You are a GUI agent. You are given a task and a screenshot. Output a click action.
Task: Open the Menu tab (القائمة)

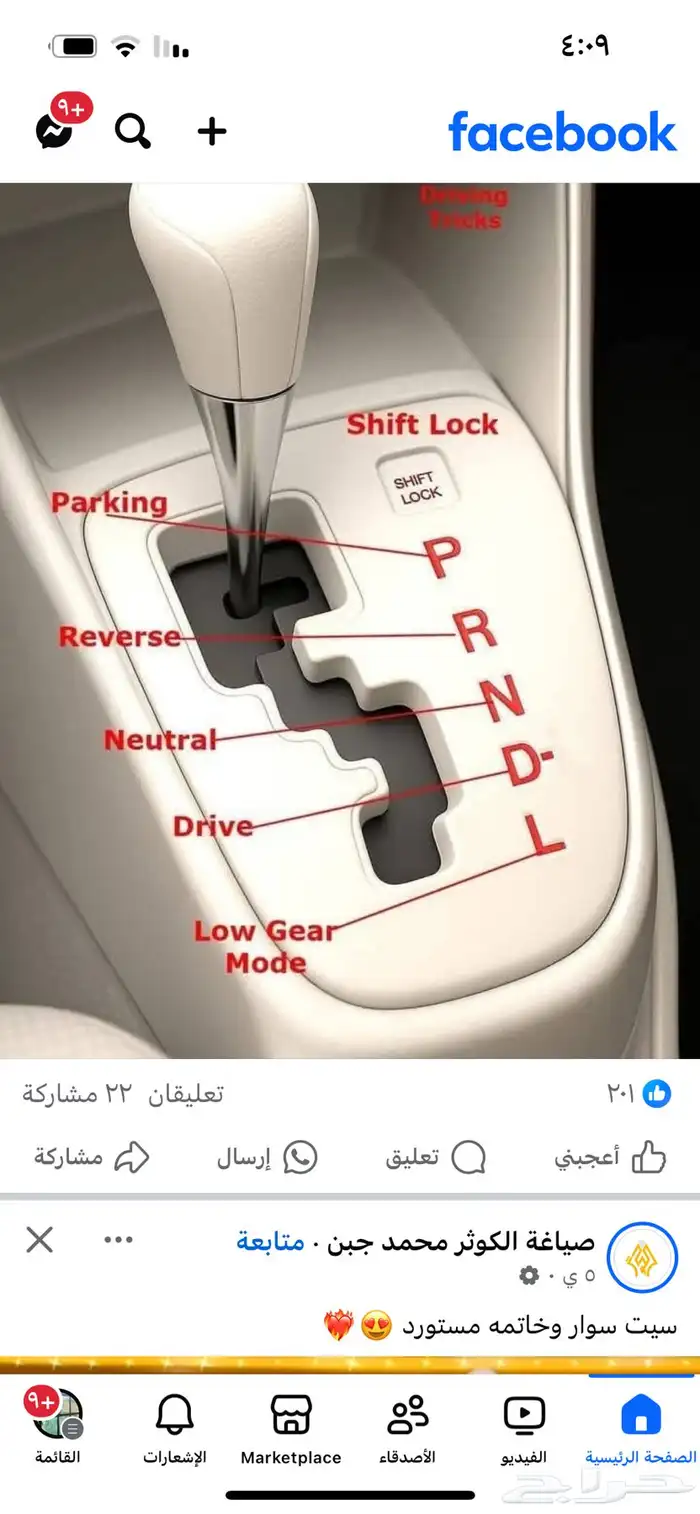[x=57, y=1430]
